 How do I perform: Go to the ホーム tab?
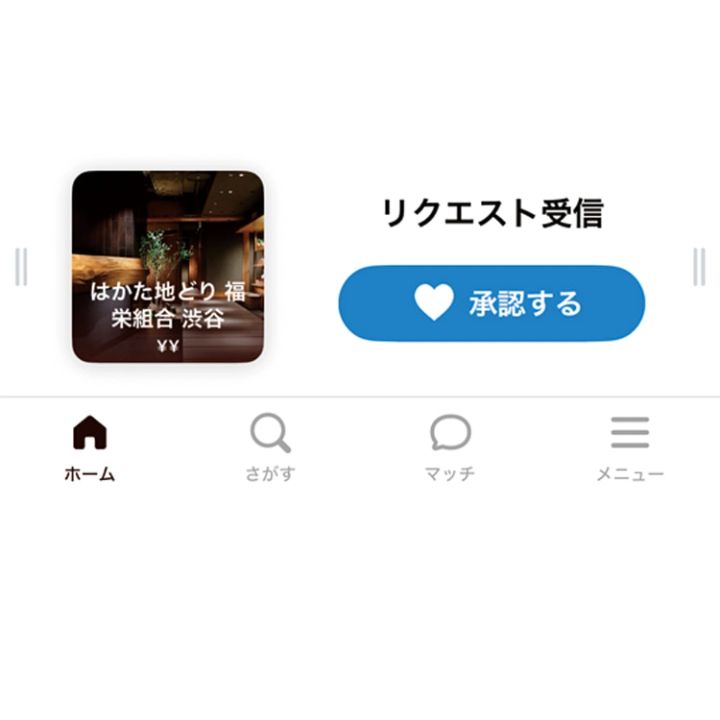90,448
